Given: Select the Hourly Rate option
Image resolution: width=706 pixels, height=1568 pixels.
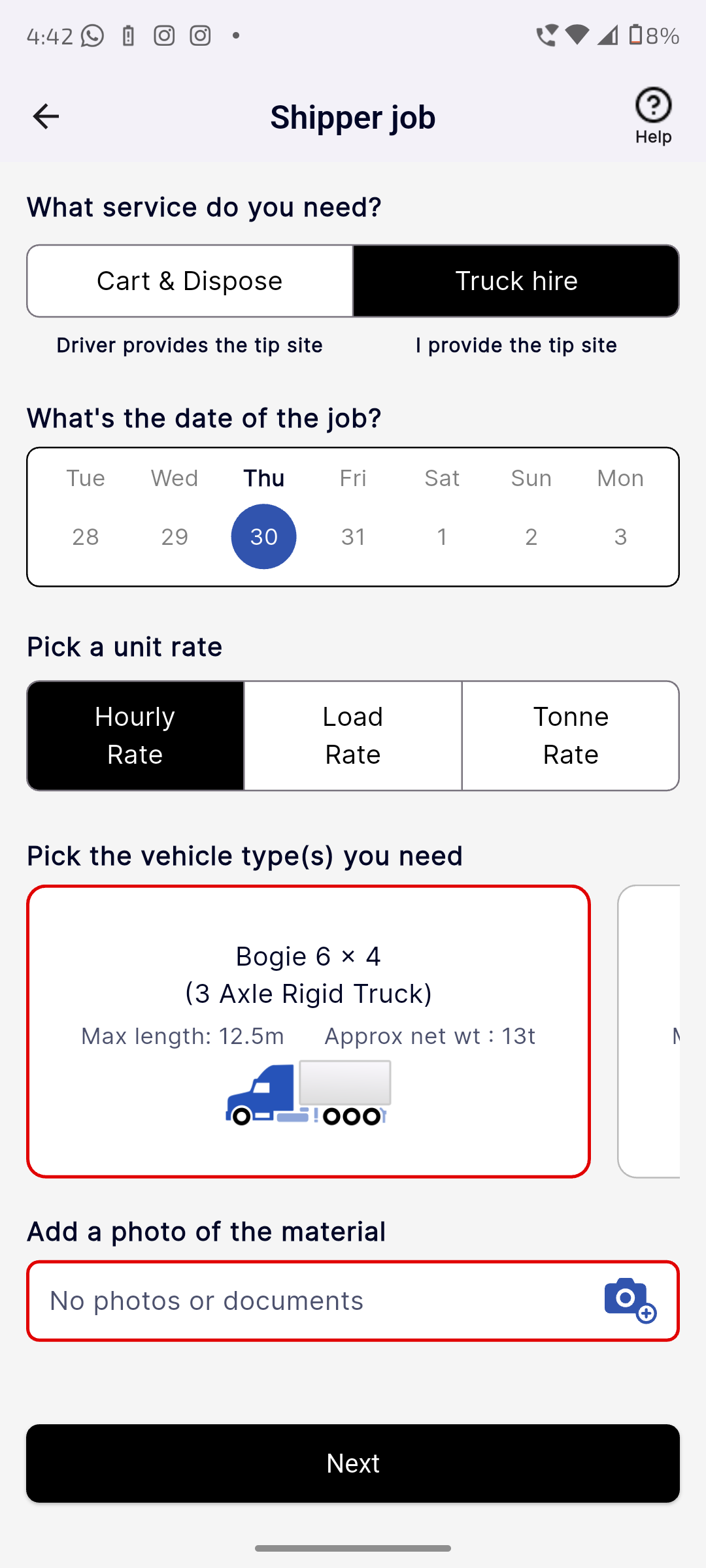Looking at the screenshot, I should [135, 736].
